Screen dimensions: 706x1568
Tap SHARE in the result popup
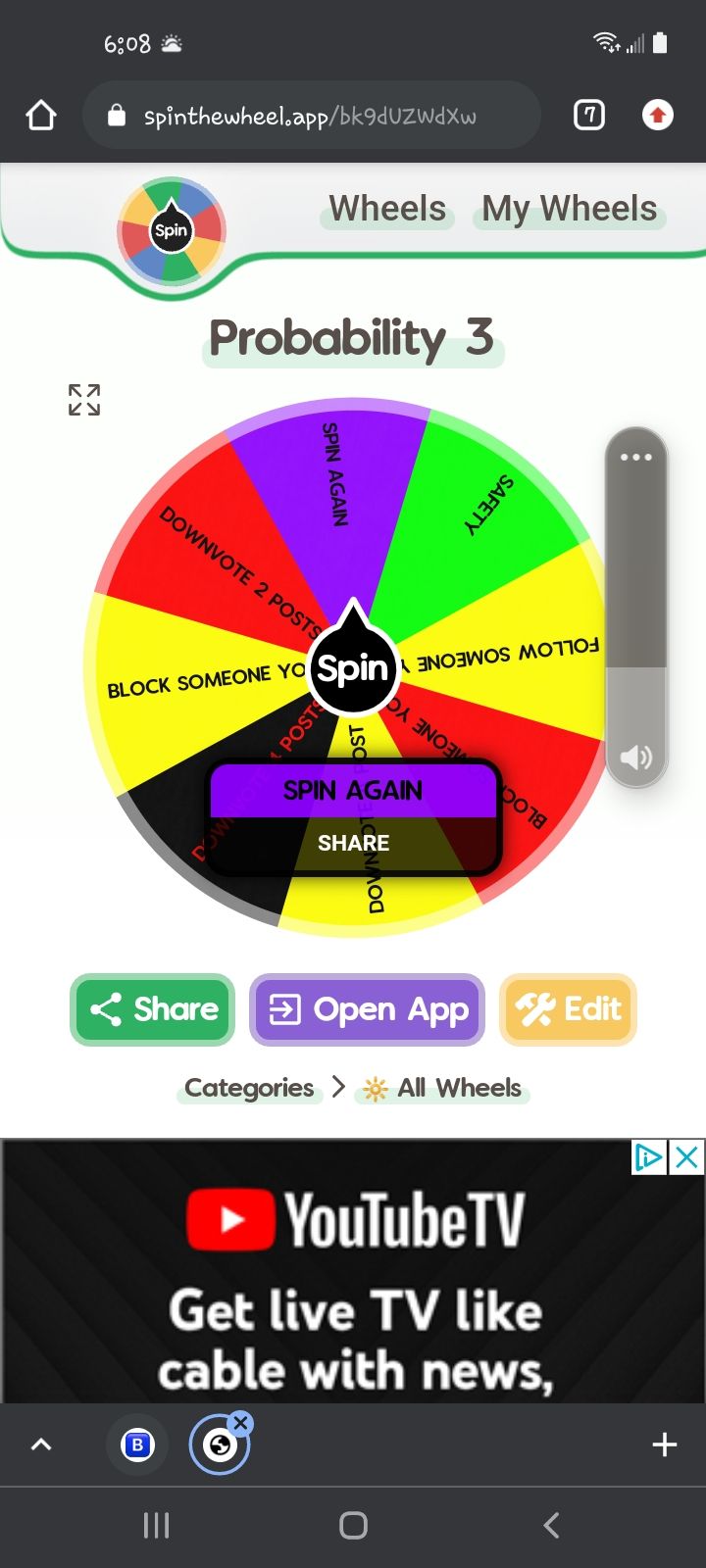[x=353, y=843]
